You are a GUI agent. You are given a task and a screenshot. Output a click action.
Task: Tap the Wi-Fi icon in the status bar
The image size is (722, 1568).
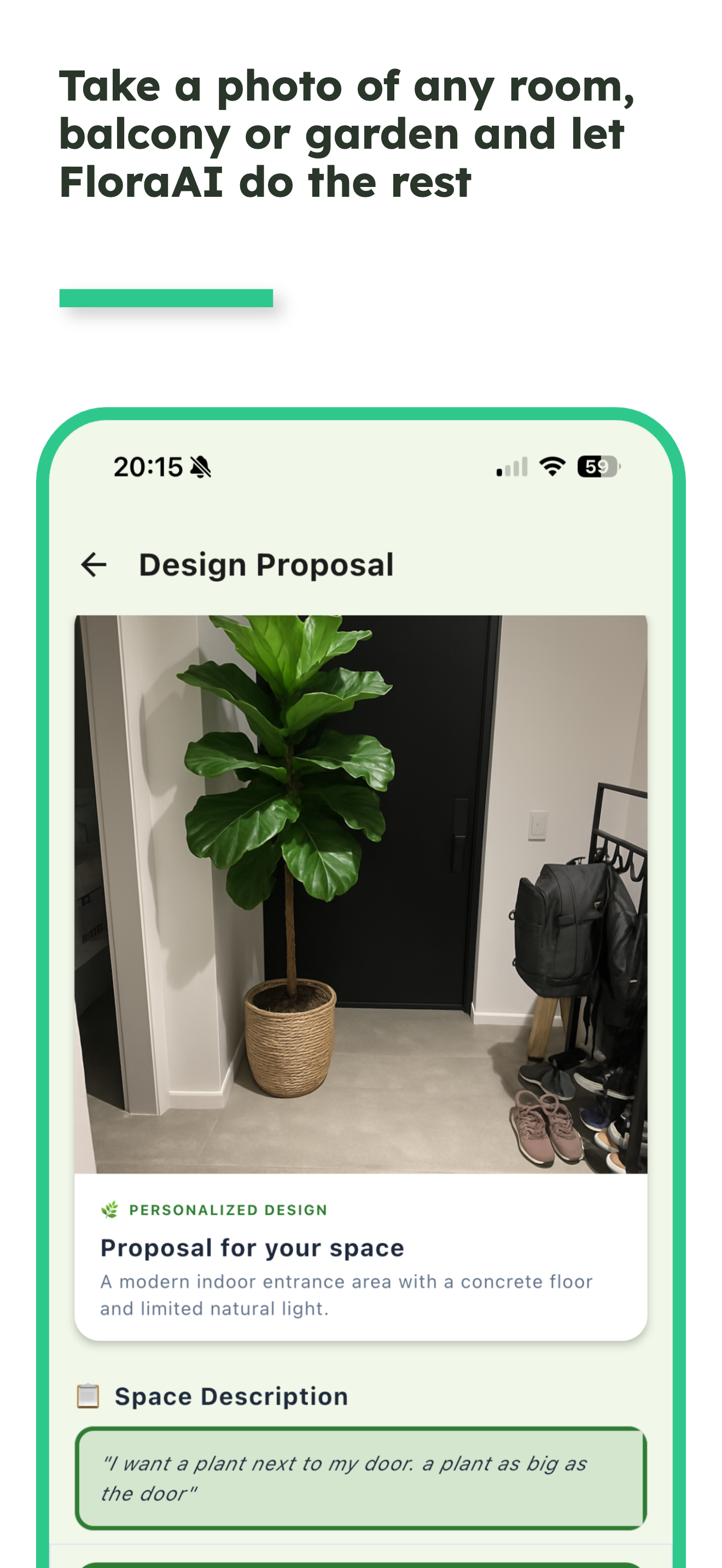click(552, 466)
